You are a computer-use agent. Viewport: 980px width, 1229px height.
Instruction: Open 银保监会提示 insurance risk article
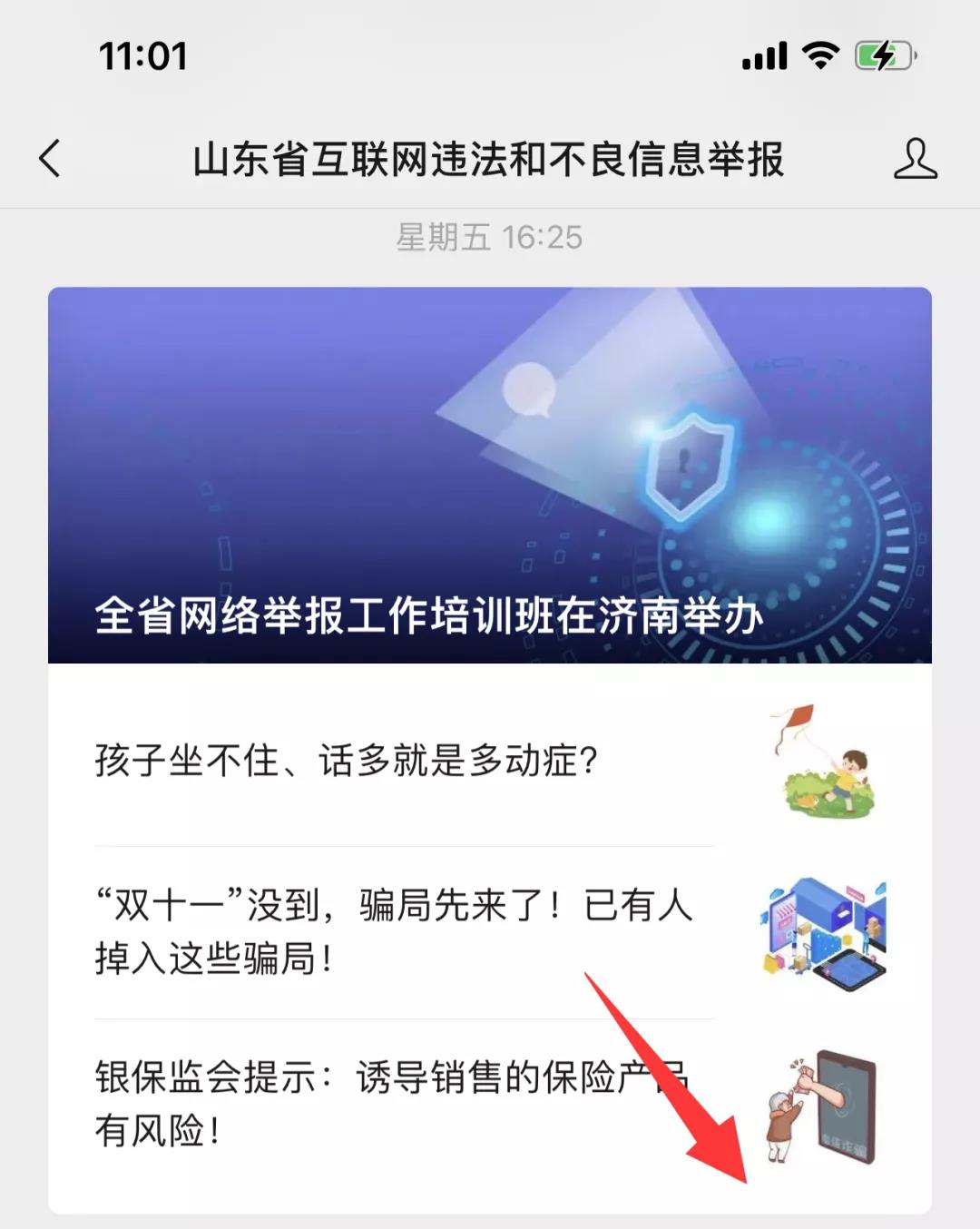point(392,1104)
